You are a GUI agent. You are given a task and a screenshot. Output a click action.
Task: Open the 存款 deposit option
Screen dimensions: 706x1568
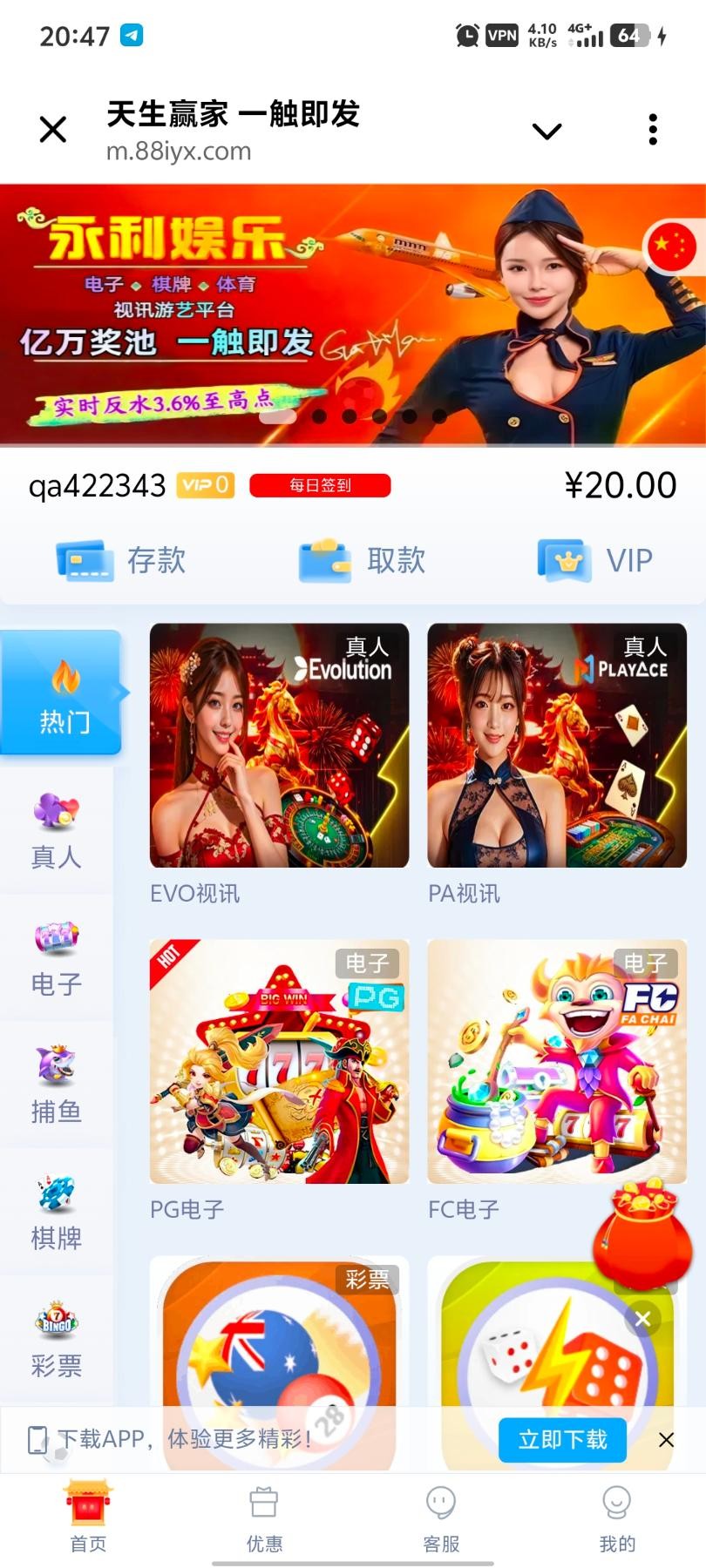(122, 560)
